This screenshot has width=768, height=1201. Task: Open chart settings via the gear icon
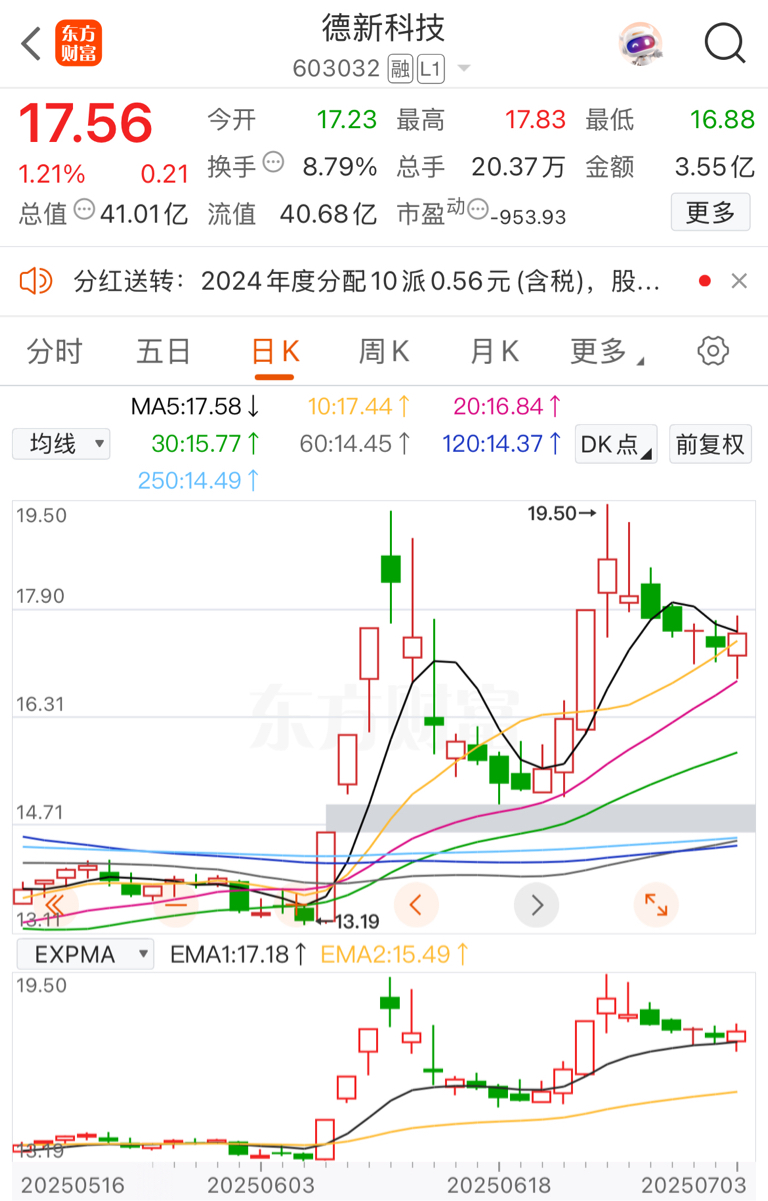pos(711,350)
